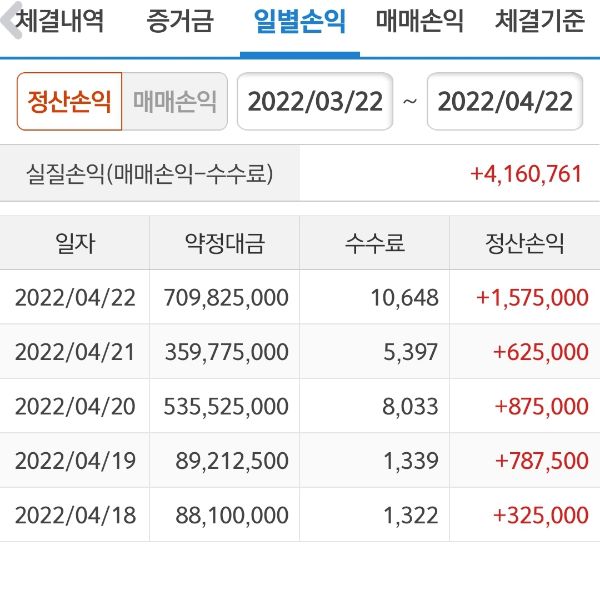Image resolution: width=600 pixels, height=600 pixels.
Task: Go to the 매매손익 top tab
Action: [420, 22]
